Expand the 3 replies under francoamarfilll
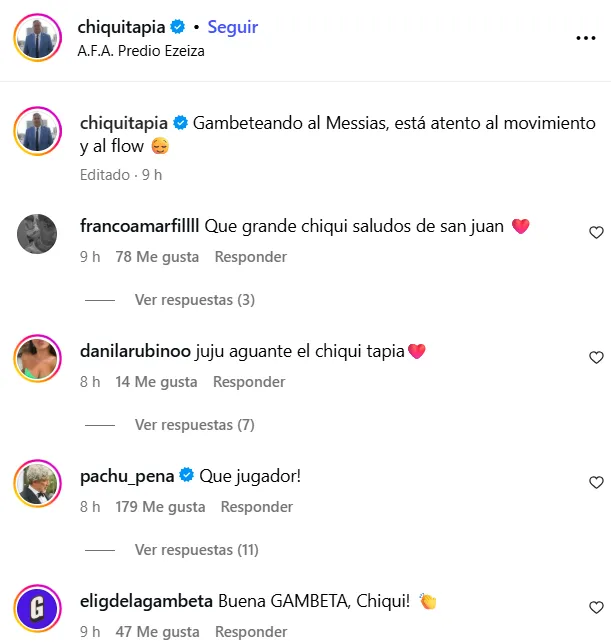This screenshot has height=642, width=611. pos(195,300)
